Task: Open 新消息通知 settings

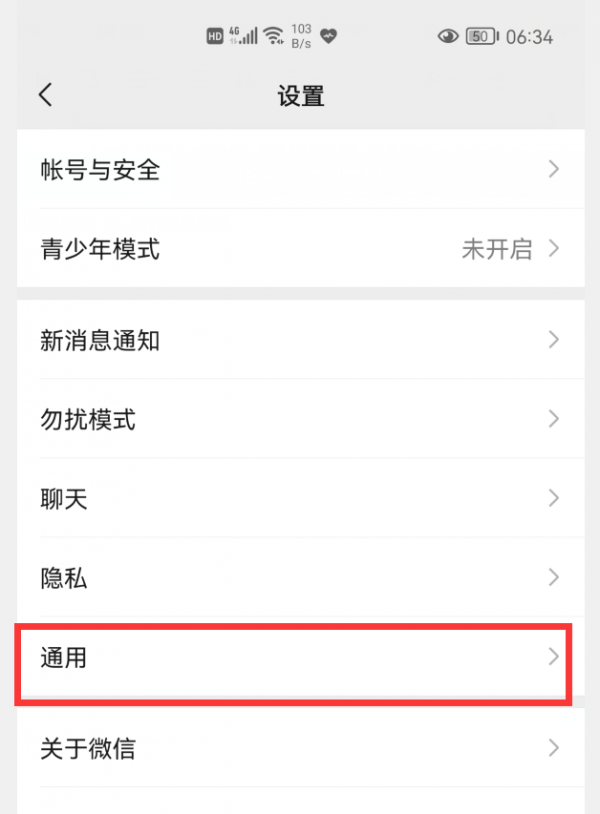Action: (x=300, y=341)
